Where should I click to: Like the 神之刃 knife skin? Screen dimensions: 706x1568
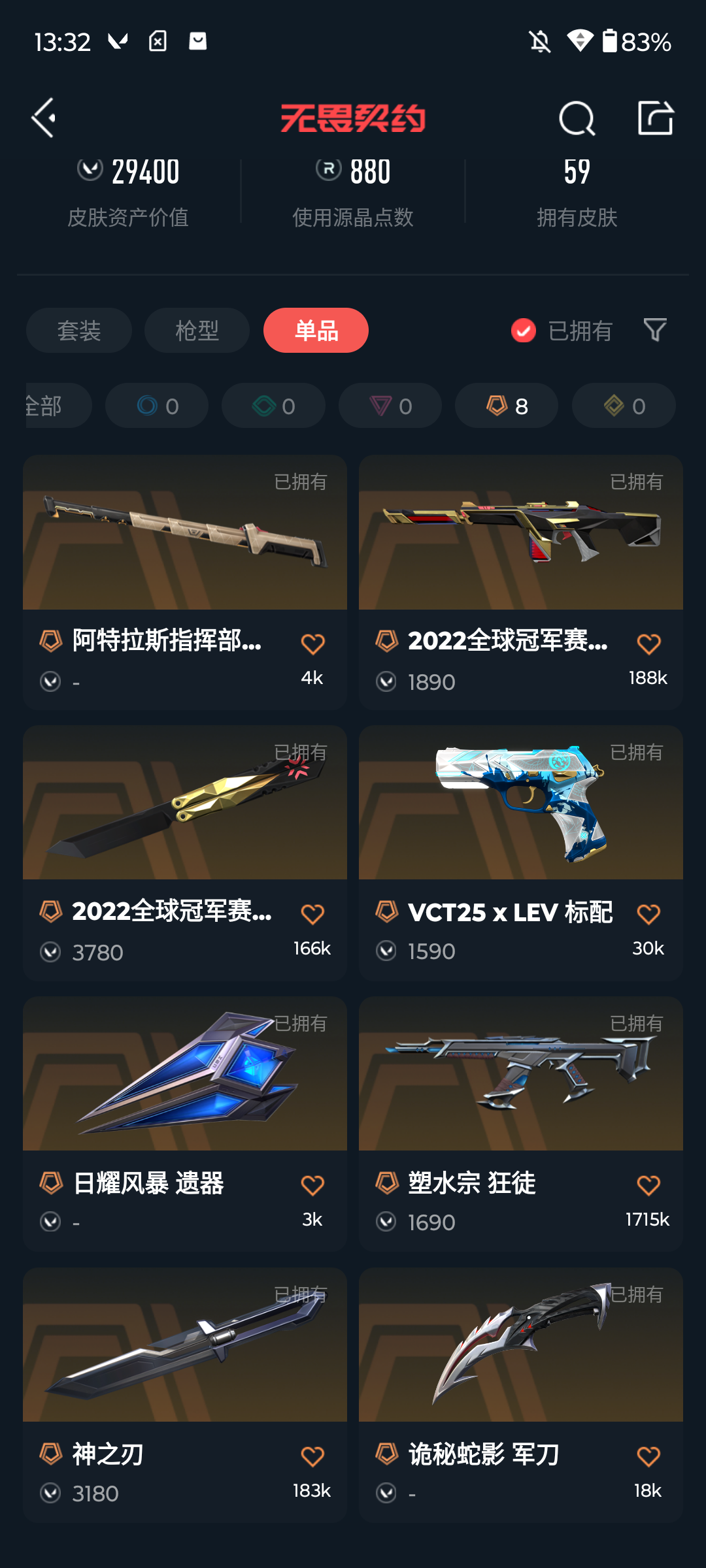tap(312, 1456)
